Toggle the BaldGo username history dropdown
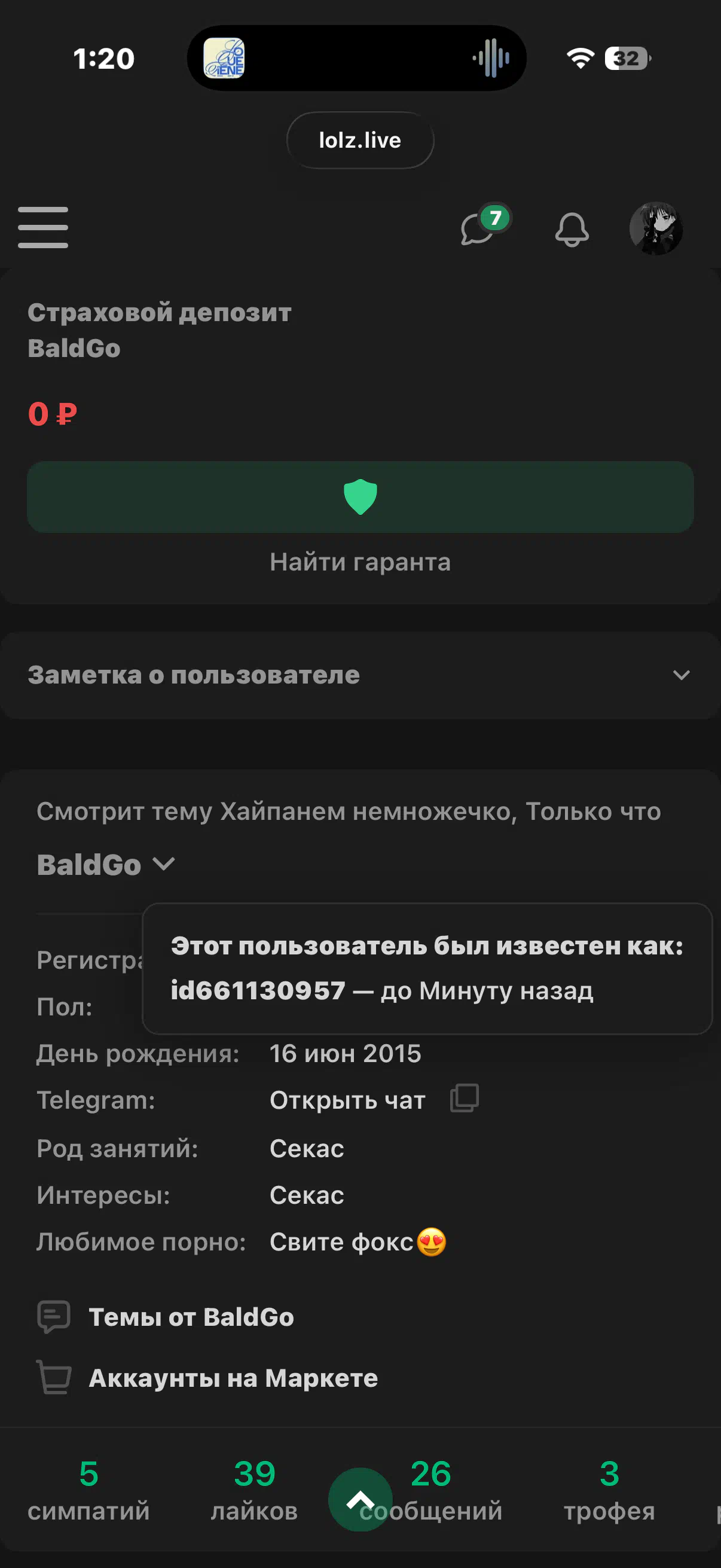This screenshot has width=721, height=1568. click(164, 864)
